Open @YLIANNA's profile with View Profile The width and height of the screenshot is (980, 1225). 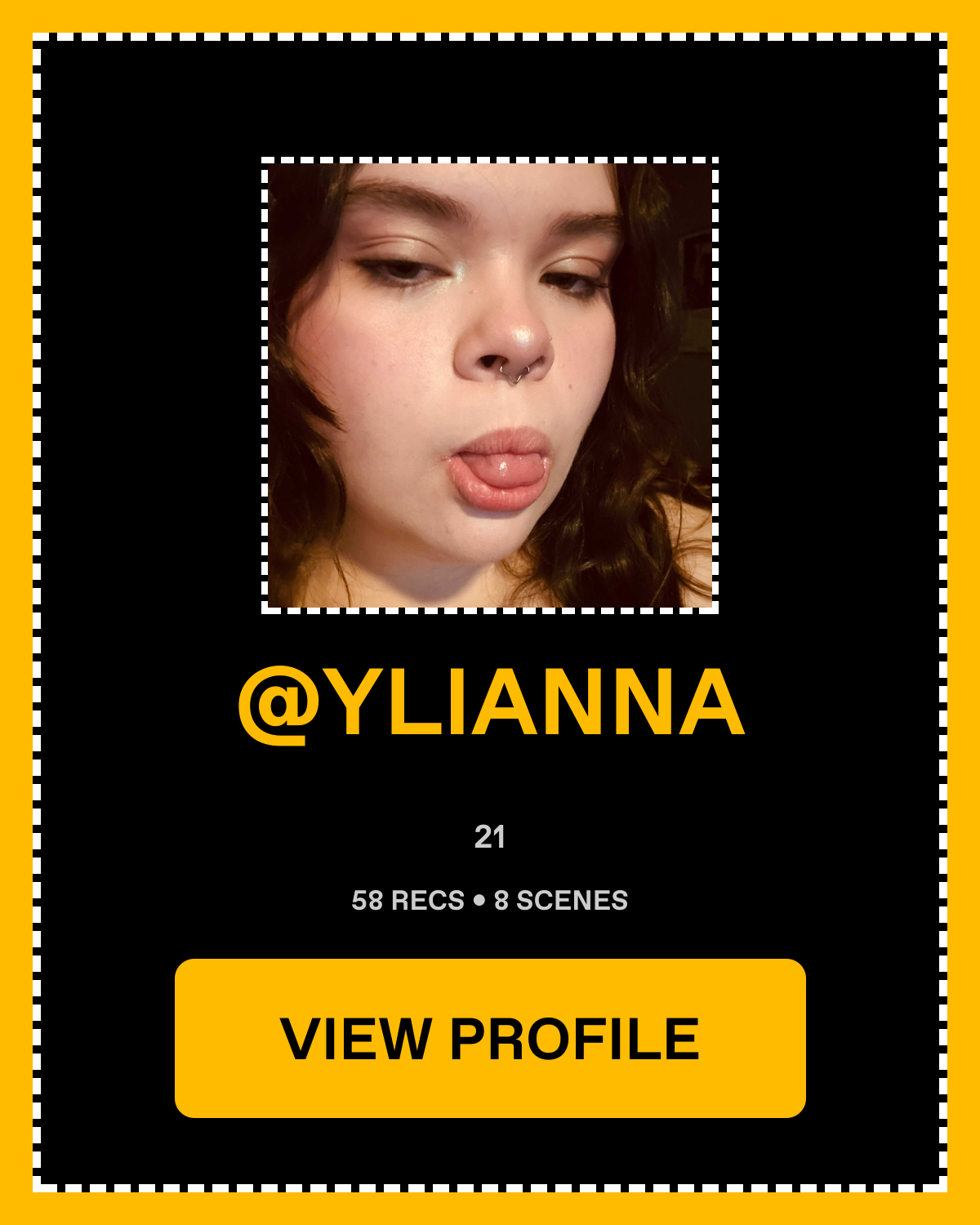[490, 1038]
